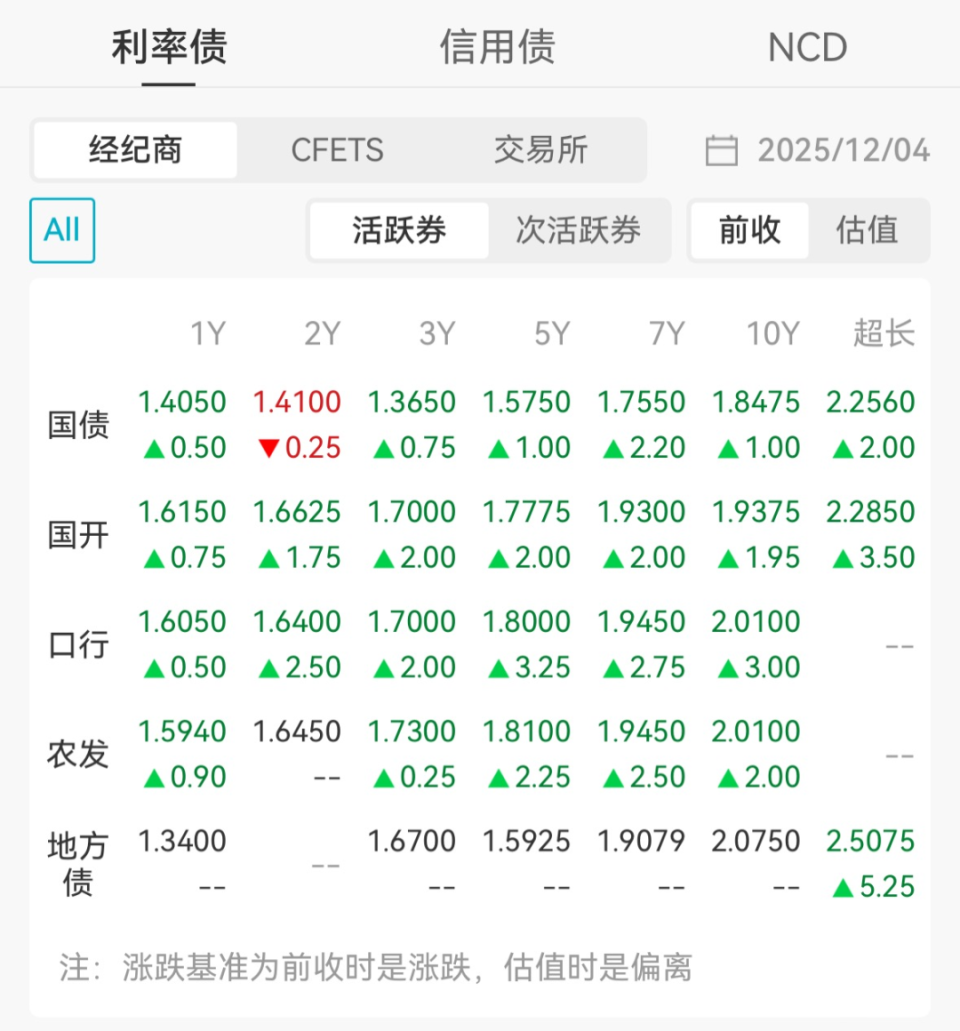960x1031 pixels.
Task: Select 经纪商 data source
Action: click(x=135, y=150)
